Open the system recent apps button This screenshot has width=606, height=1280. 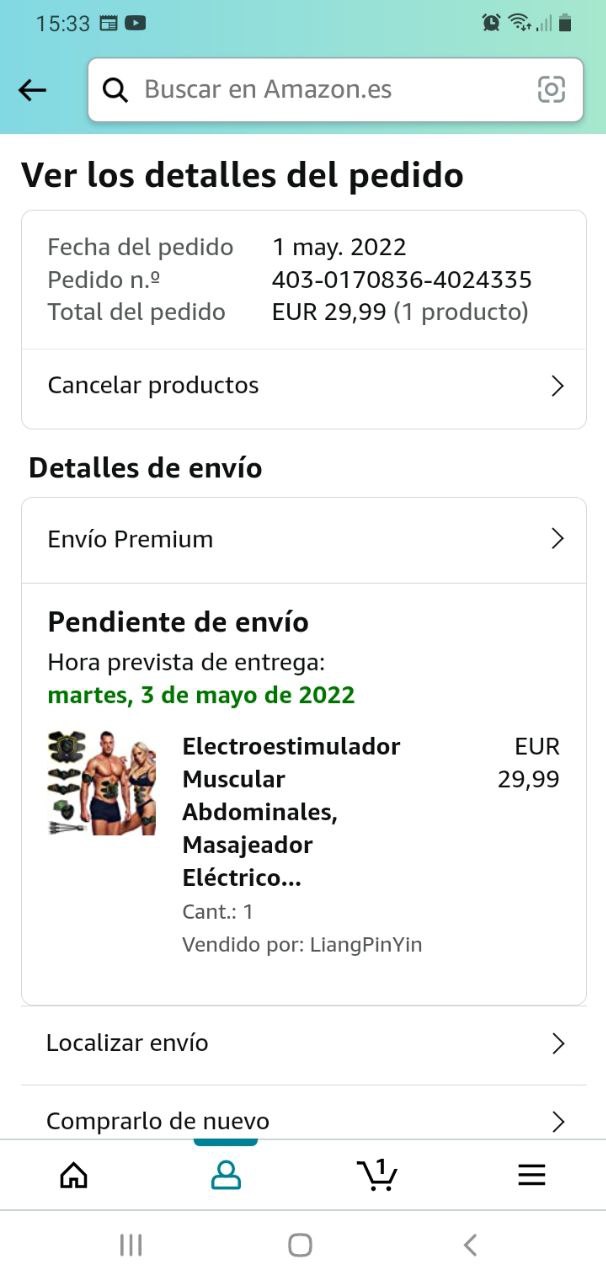point(131,1245)
